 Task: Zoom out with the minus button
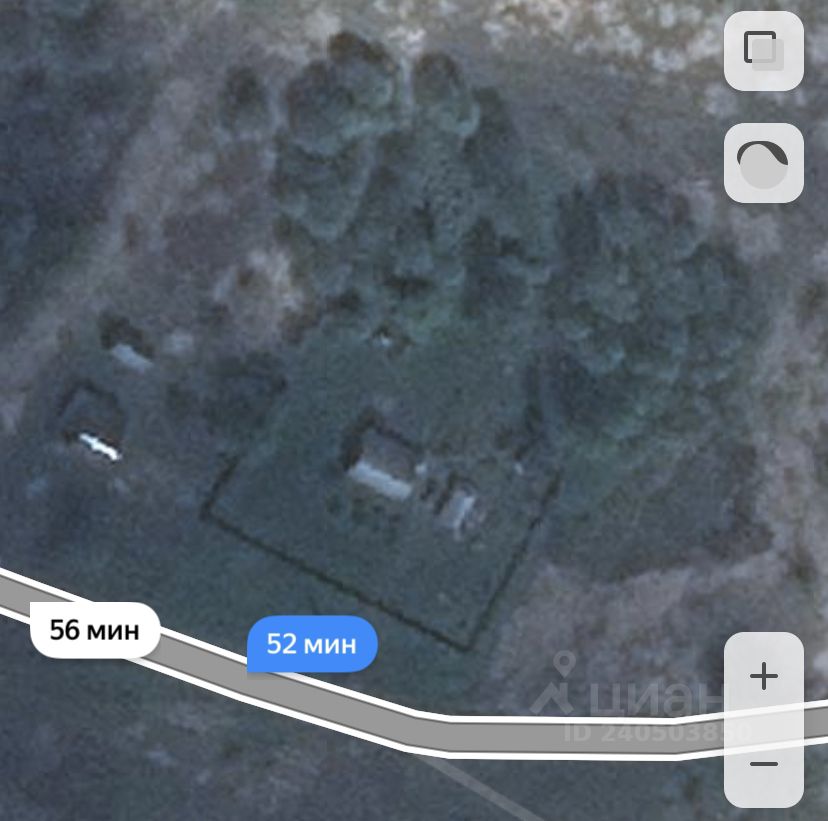(x=763, y=764)
